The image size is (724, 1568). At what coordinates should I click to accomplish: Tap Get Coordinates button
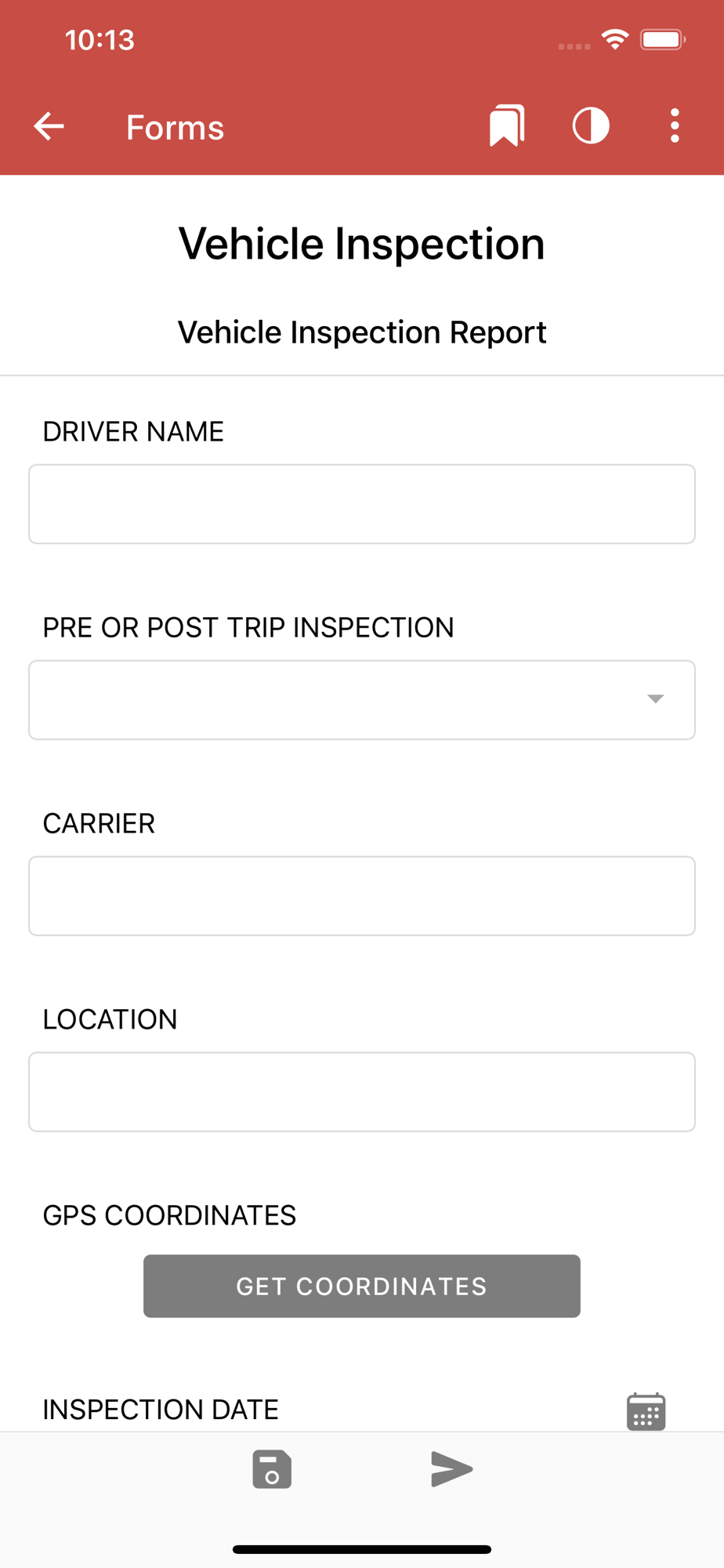pos(362,1287)
